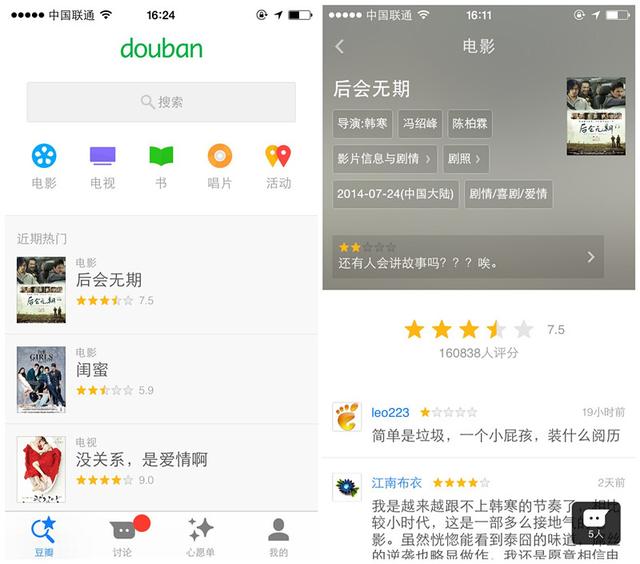Go back from the 电影 detail page
The image size is (640, 564).
[x=340, y=46]
